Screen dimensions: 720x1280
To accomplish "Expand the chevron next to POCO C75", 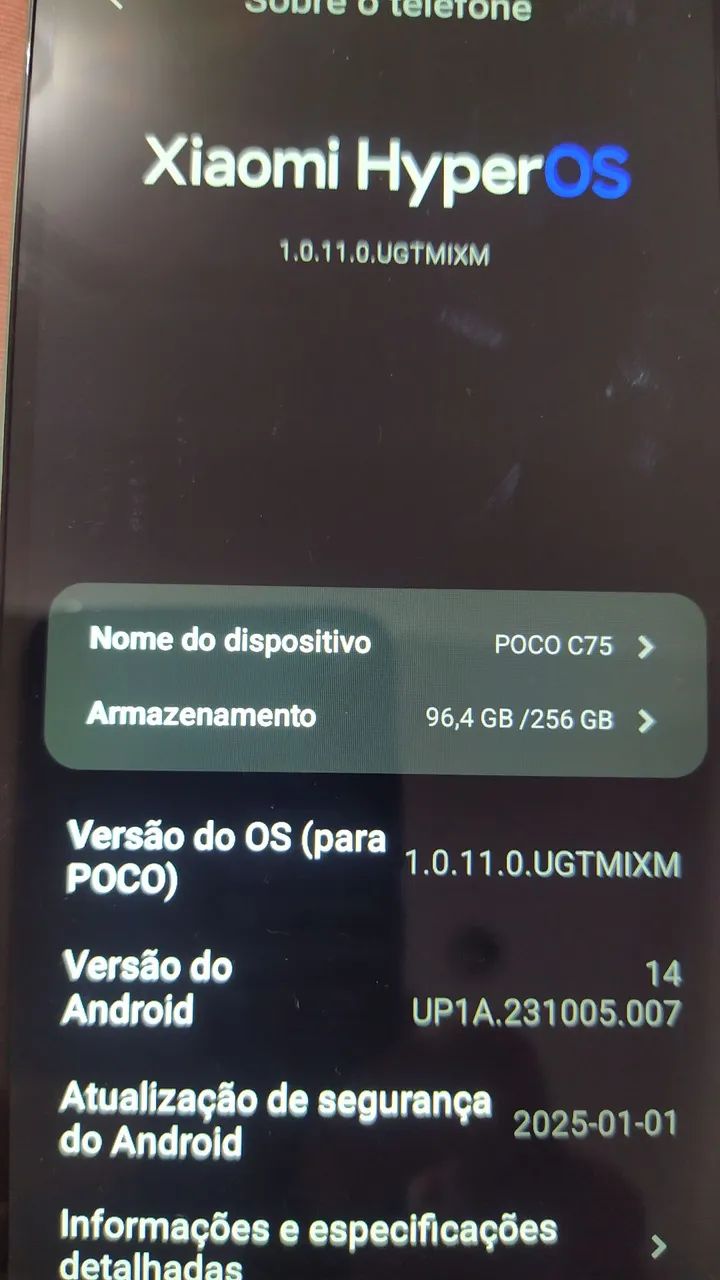I will click(648, 647).
